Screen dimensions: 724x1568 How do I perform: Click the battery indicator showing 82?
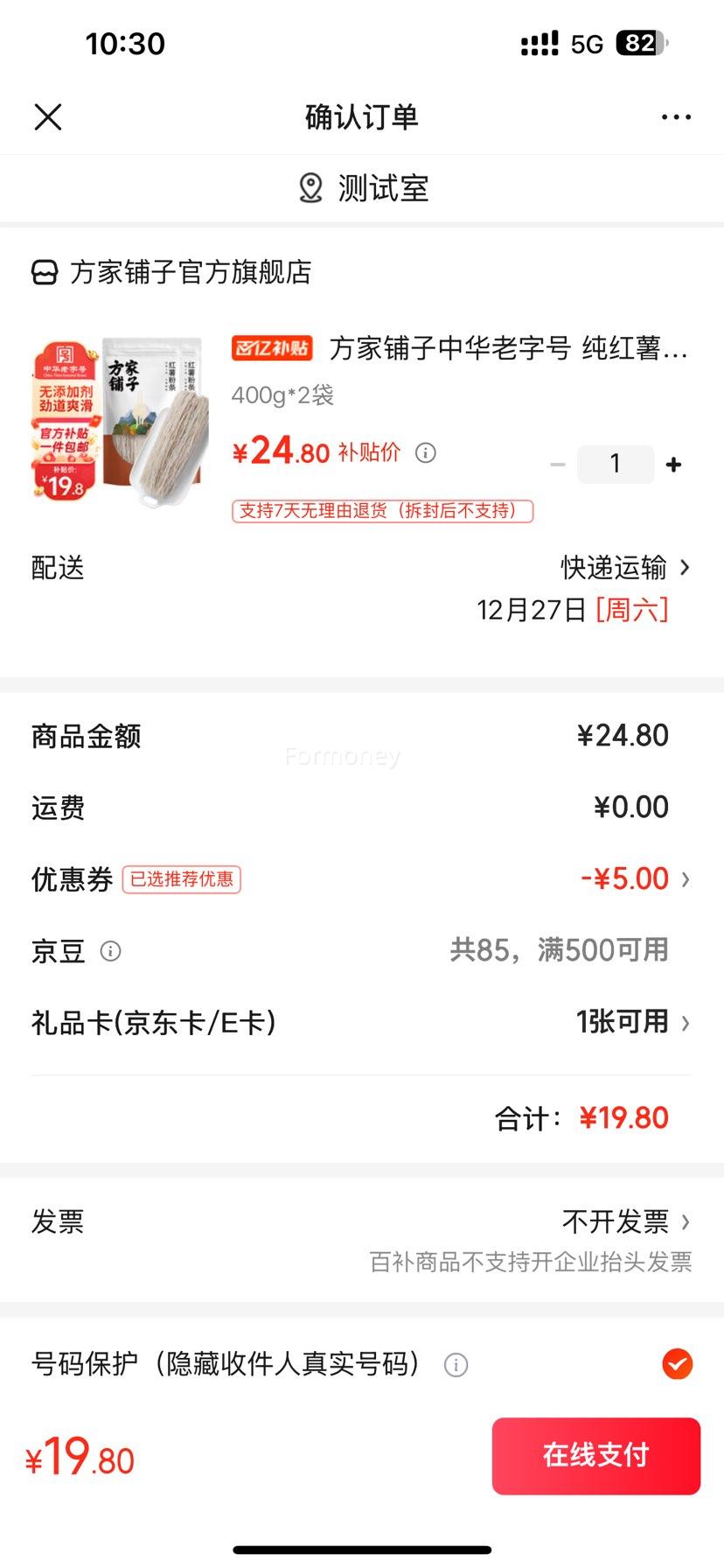[641, 43]
